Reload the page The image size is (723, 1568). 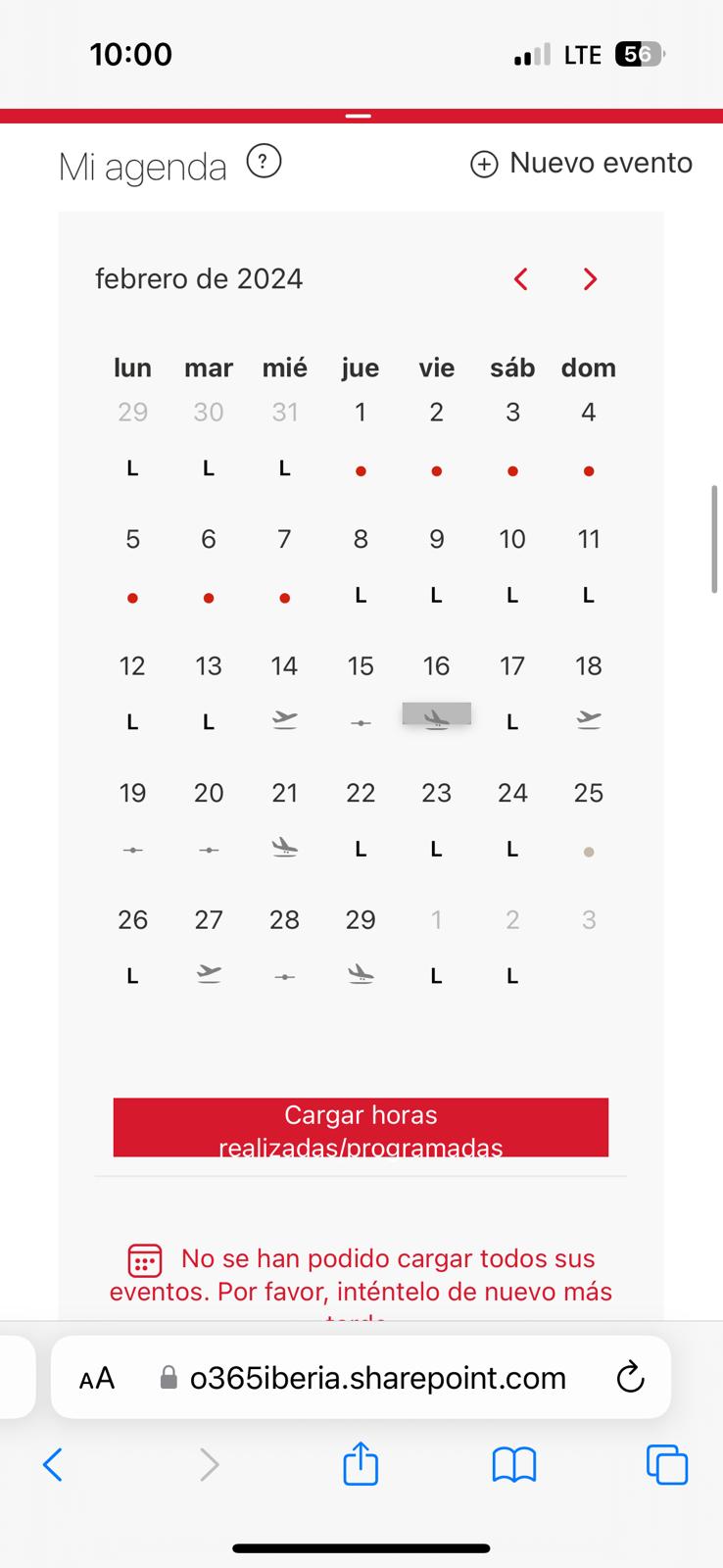[x=630, y=1378]
